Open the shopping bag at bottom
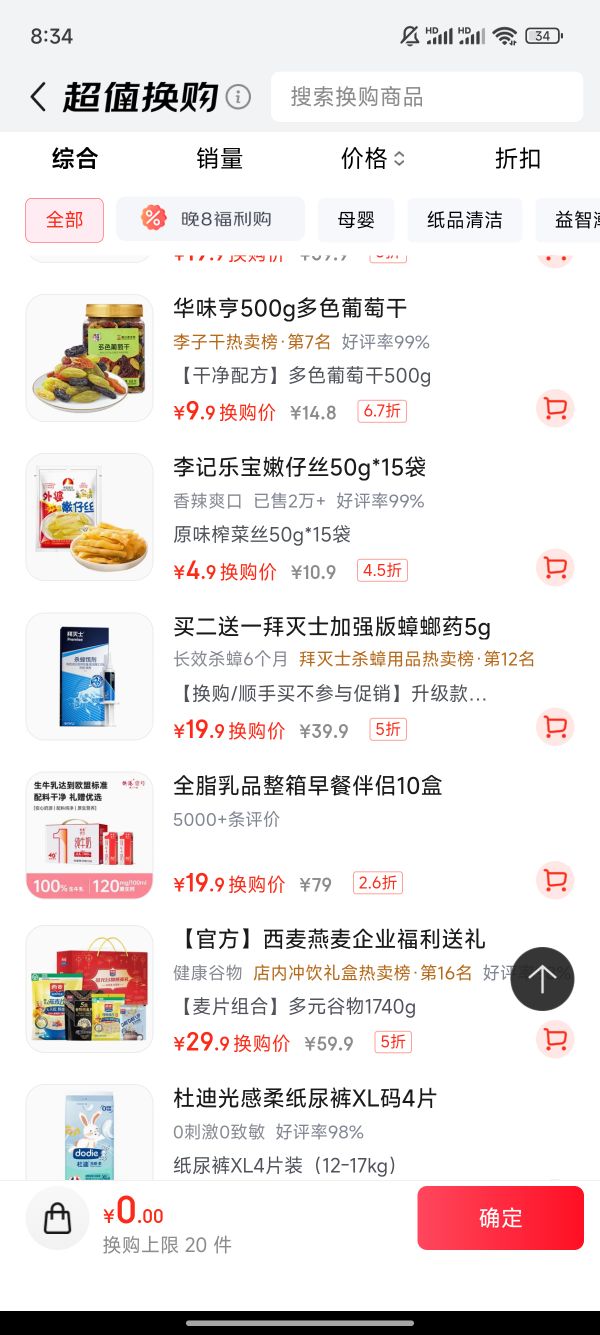 (57, 1217)
